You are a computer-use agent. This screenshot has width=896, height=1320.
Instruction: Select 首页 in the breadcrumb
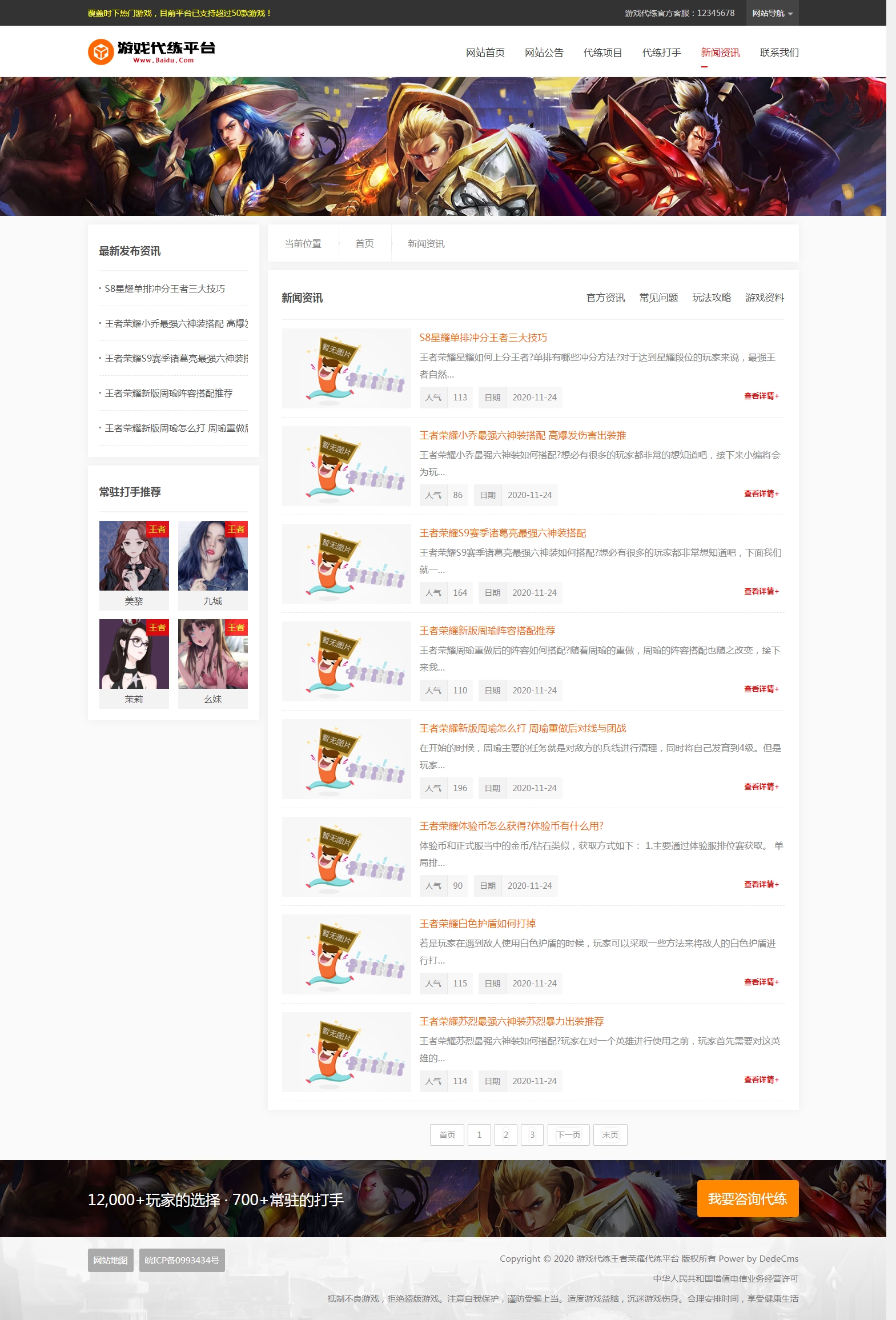364,243
